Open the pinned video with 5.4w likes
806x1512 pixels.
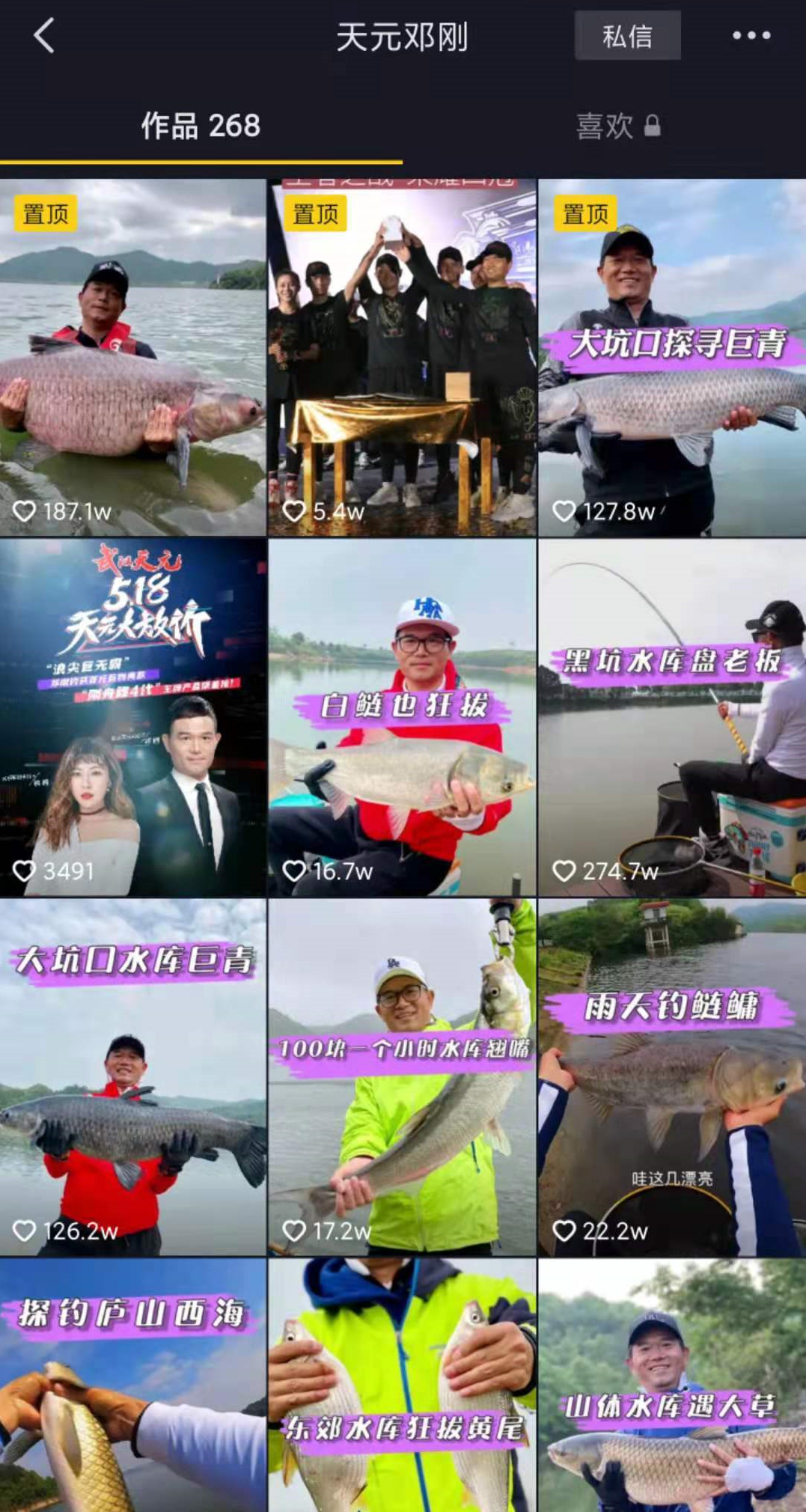[x=403, y=358]
